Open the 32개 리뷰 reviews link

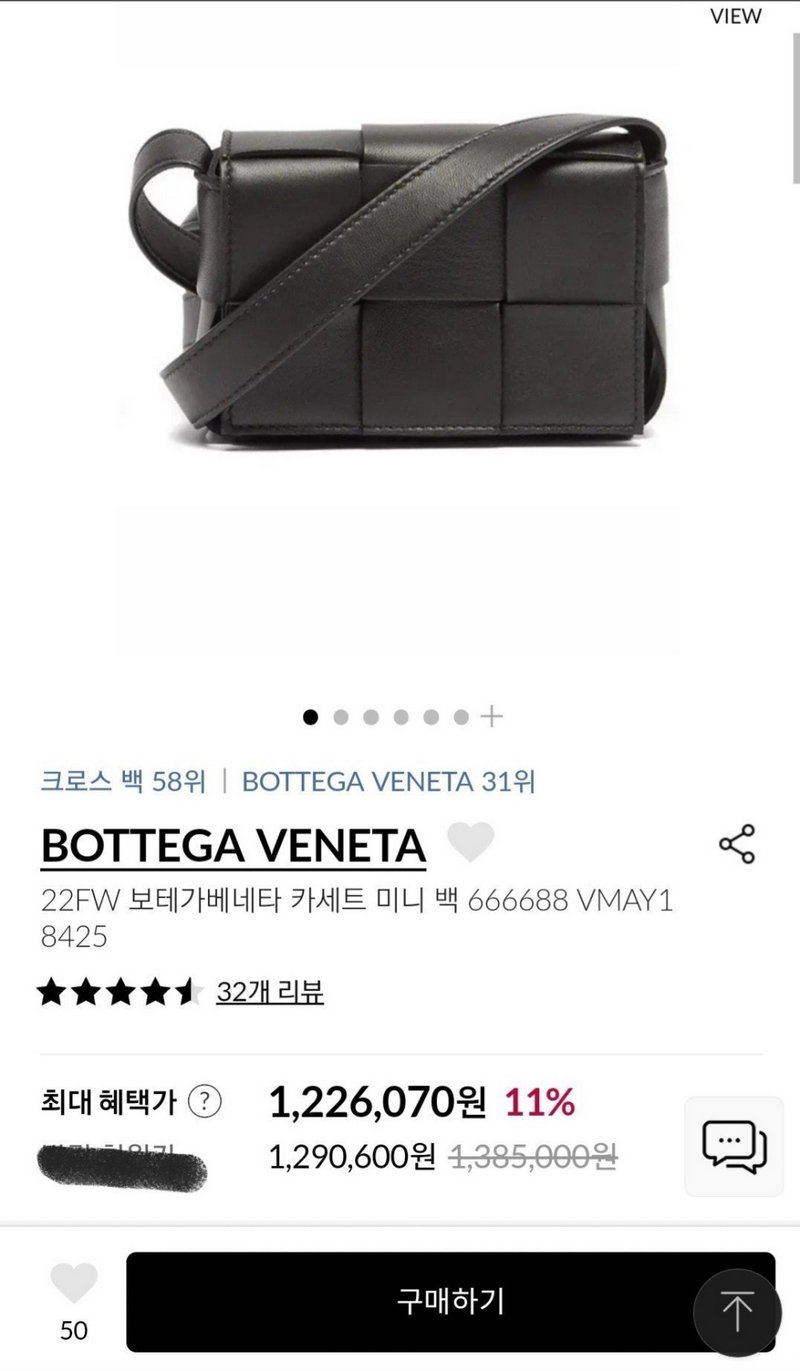[269, 992]
